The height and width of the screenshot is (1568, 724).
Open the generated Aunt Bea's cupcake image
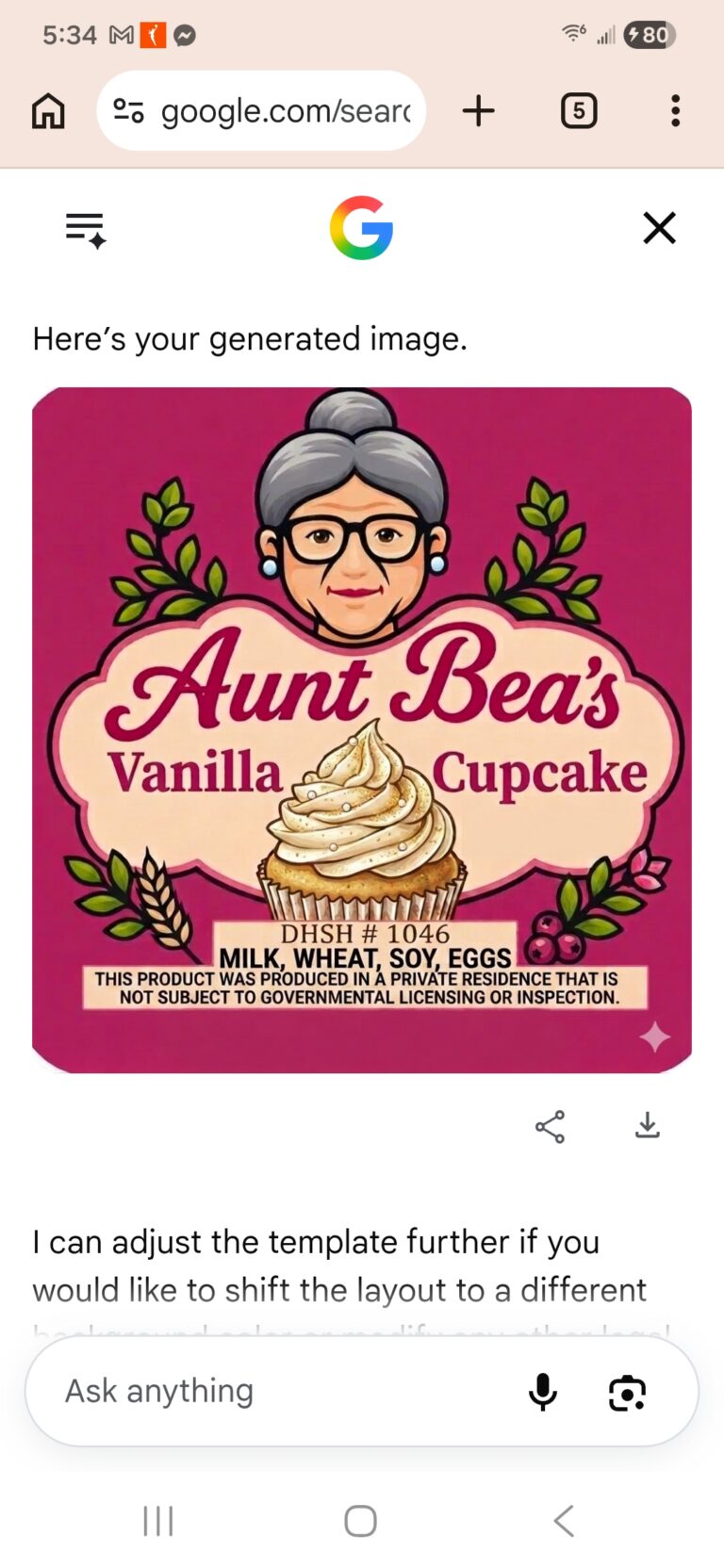coord(362,730)
